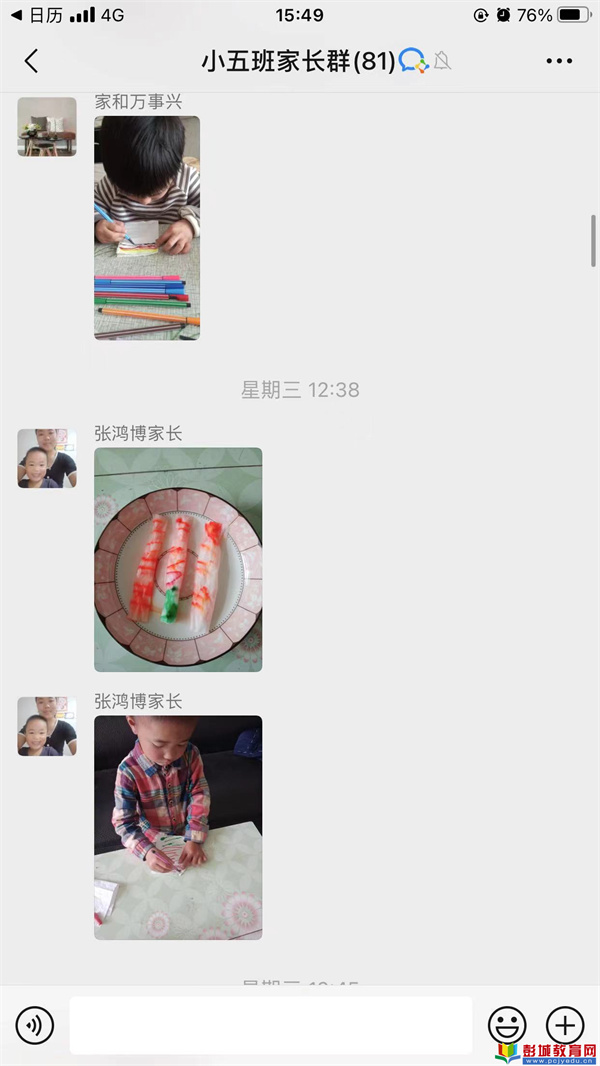Return to the 日历 app via the status bar

point(37,15)
